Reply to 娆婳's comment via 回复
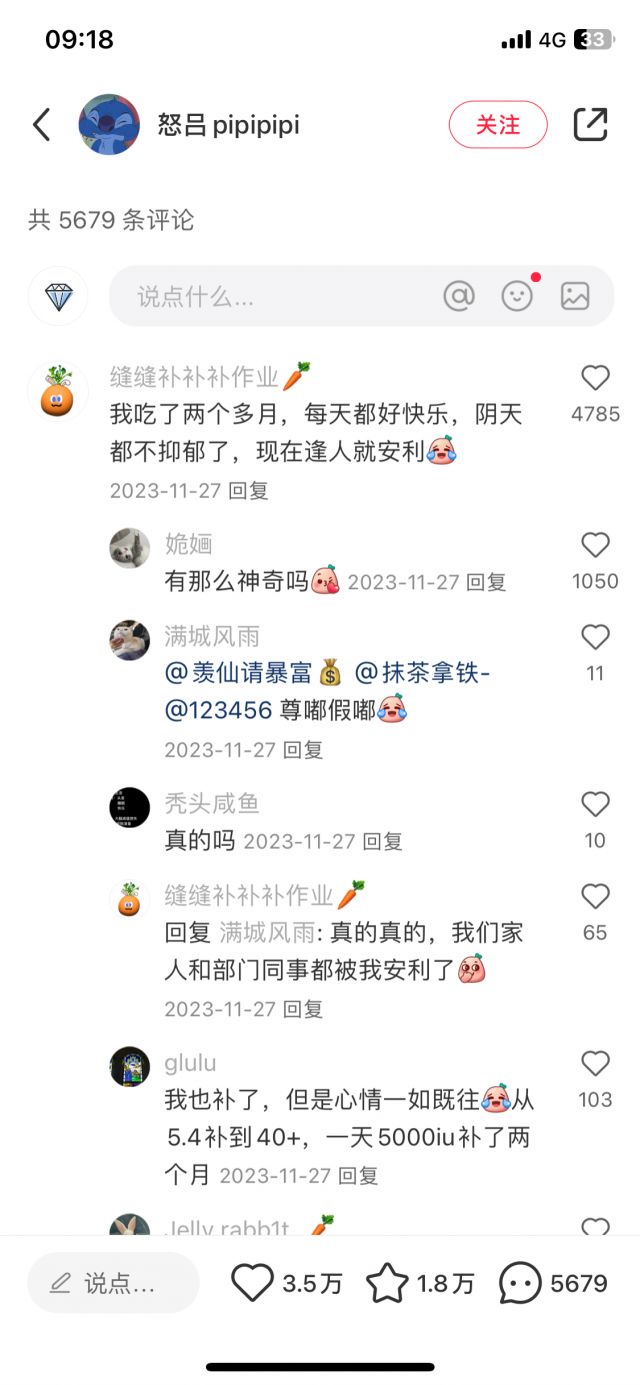Screen dimensions: 640x1385 coord(487,581)
